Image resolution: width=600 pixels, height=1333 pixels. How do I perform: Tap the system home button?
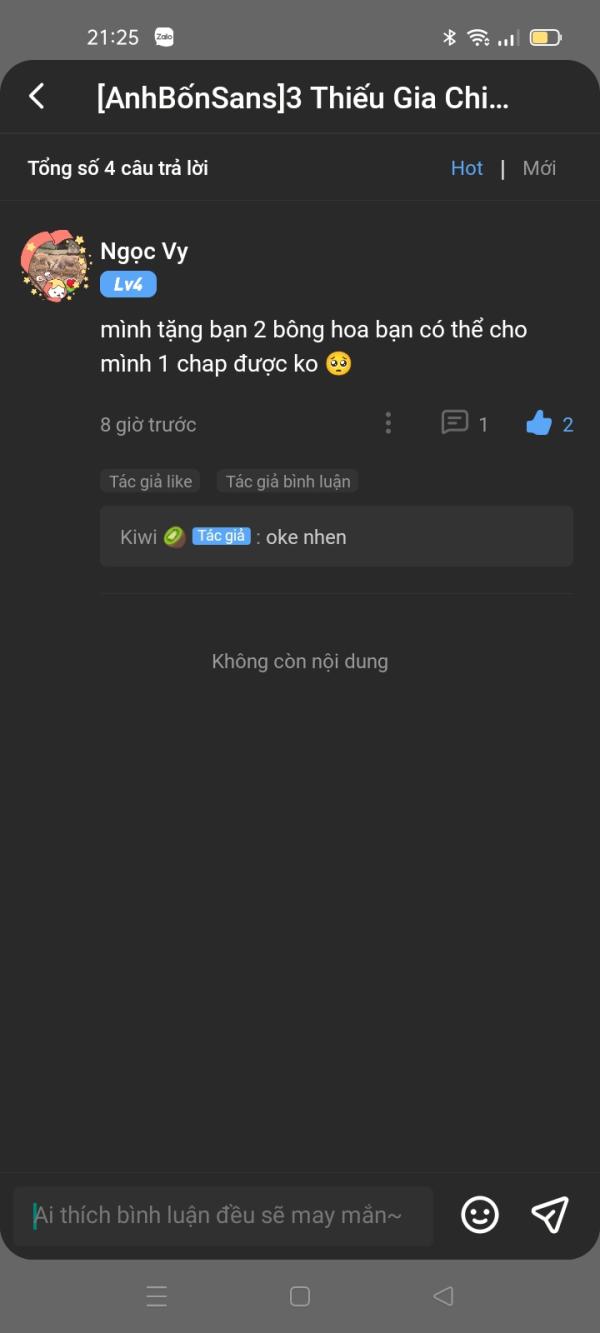coord(300,1297)
